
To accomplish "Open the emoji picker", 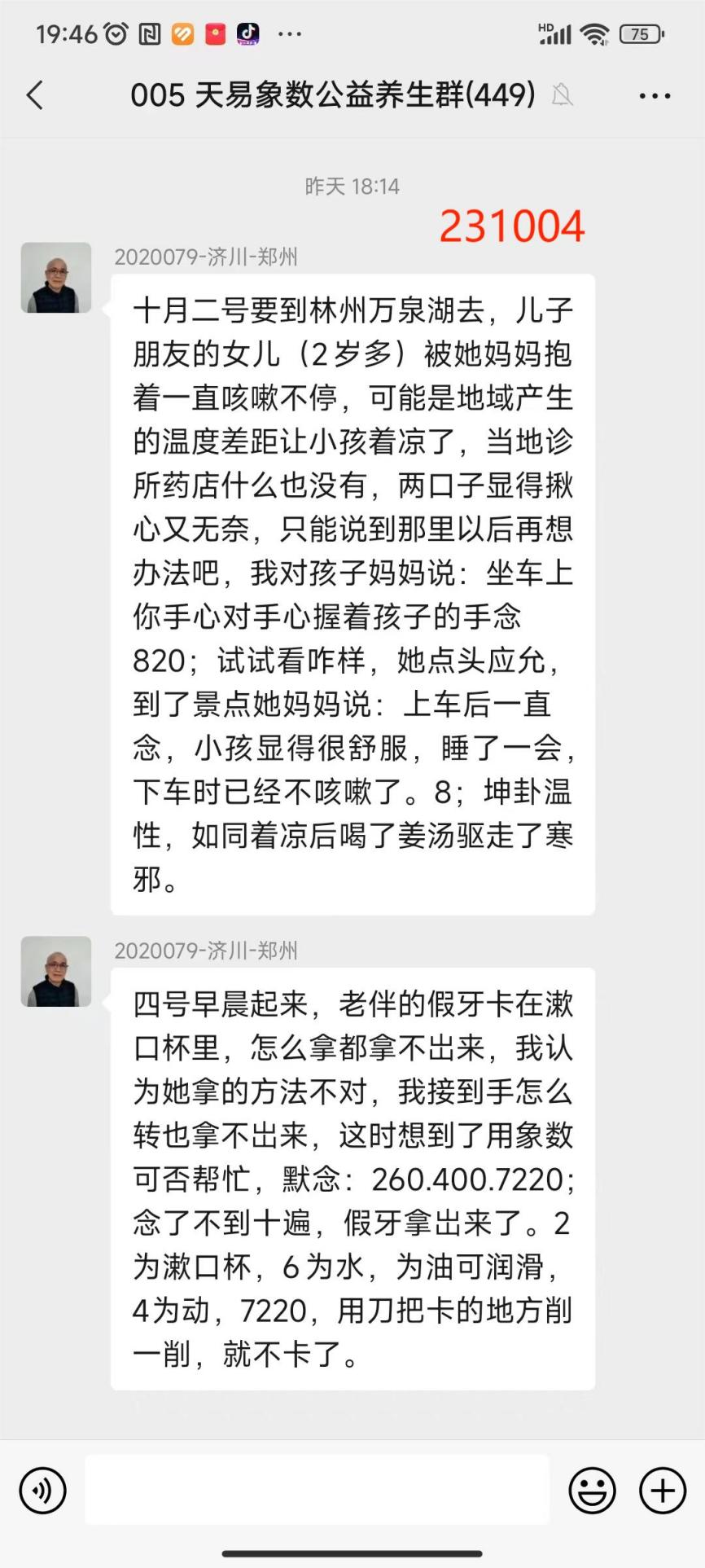I will pyautogui.click(x=592, y=1490).
